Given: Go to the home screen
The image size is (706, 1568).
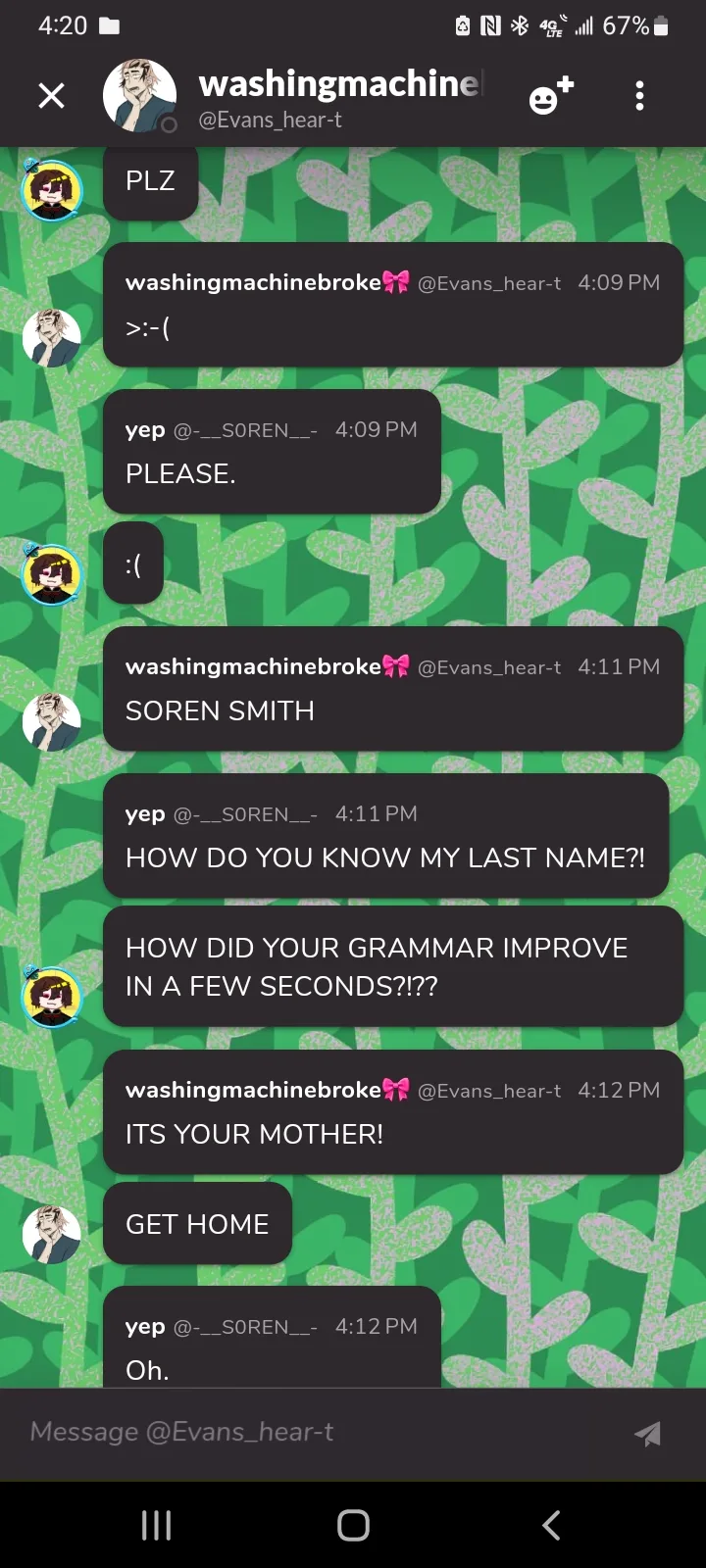Looking at the screenshot, I should [353, 1525].
